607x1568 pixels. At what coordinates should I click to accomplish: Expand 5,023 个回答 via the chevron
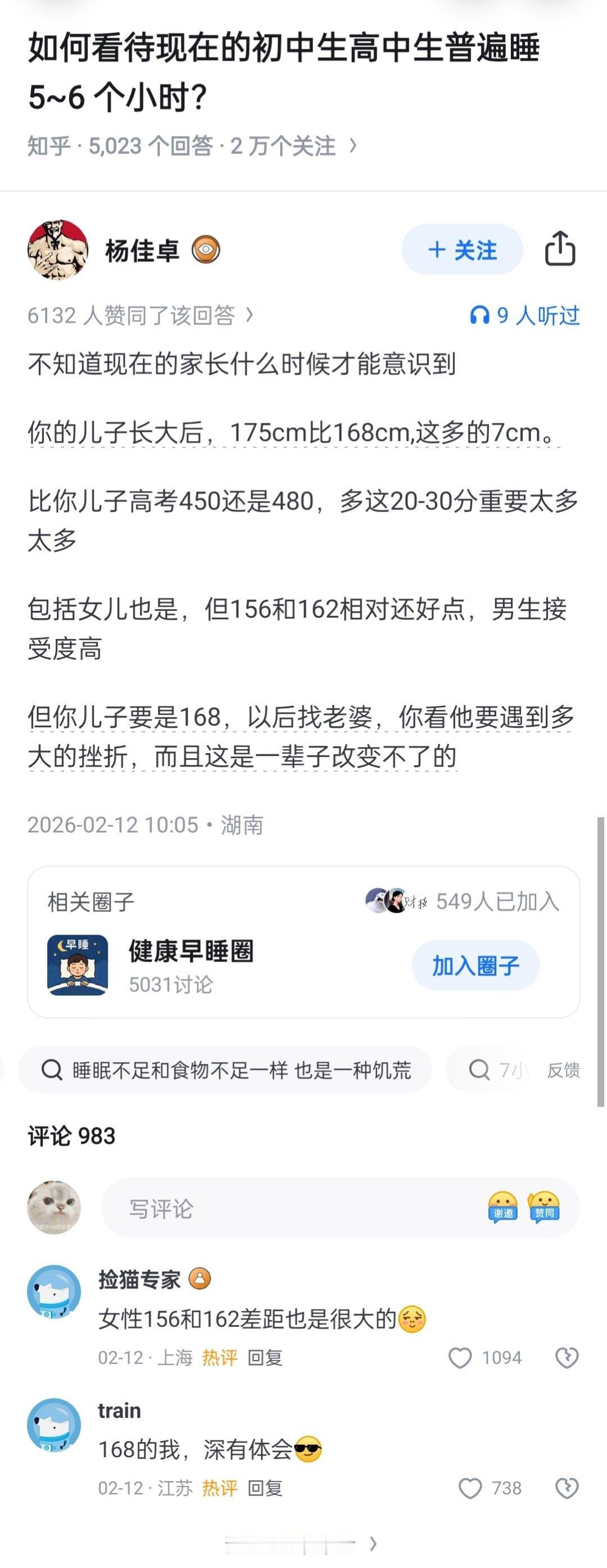[353, 146]
